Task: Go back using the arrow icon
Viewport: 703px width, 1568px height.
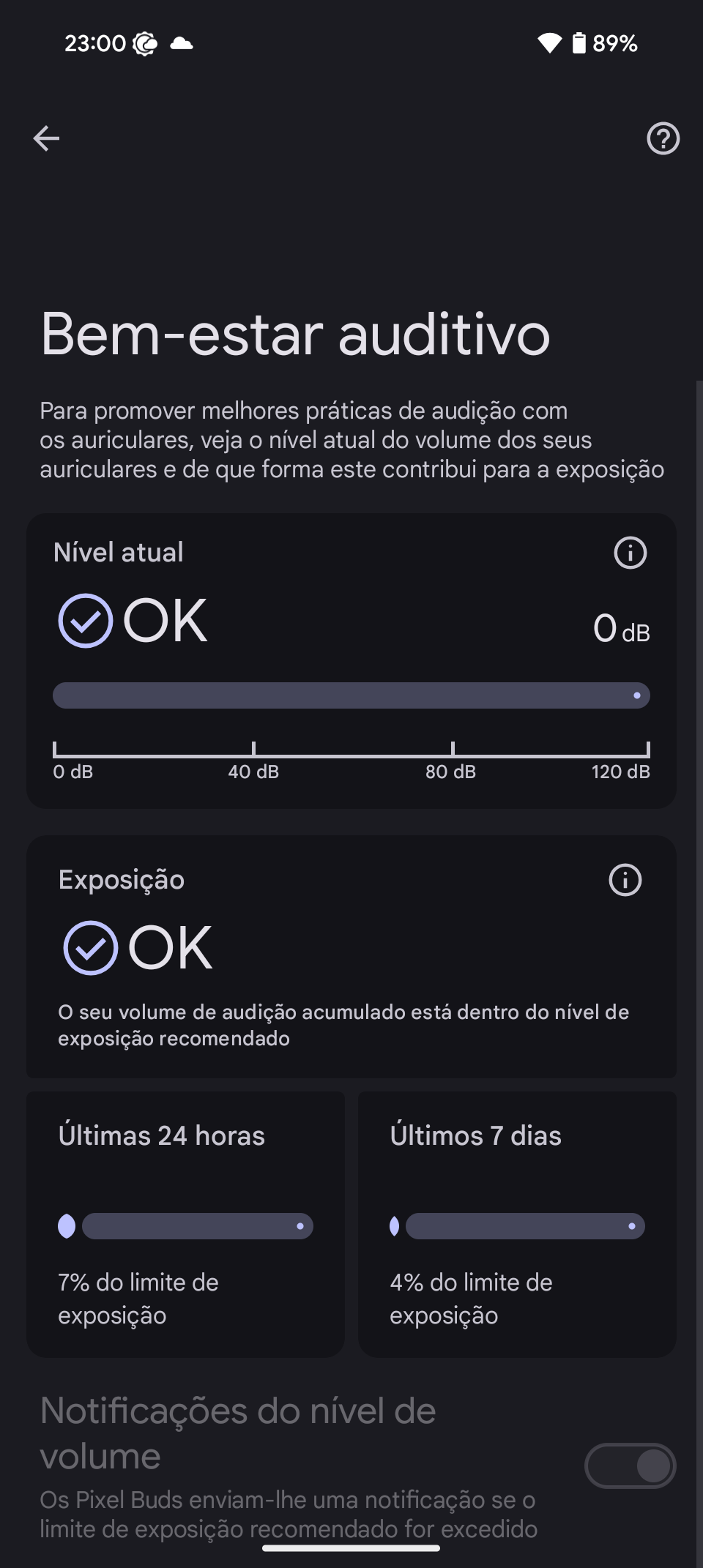Action: click(x=46, y=138)
